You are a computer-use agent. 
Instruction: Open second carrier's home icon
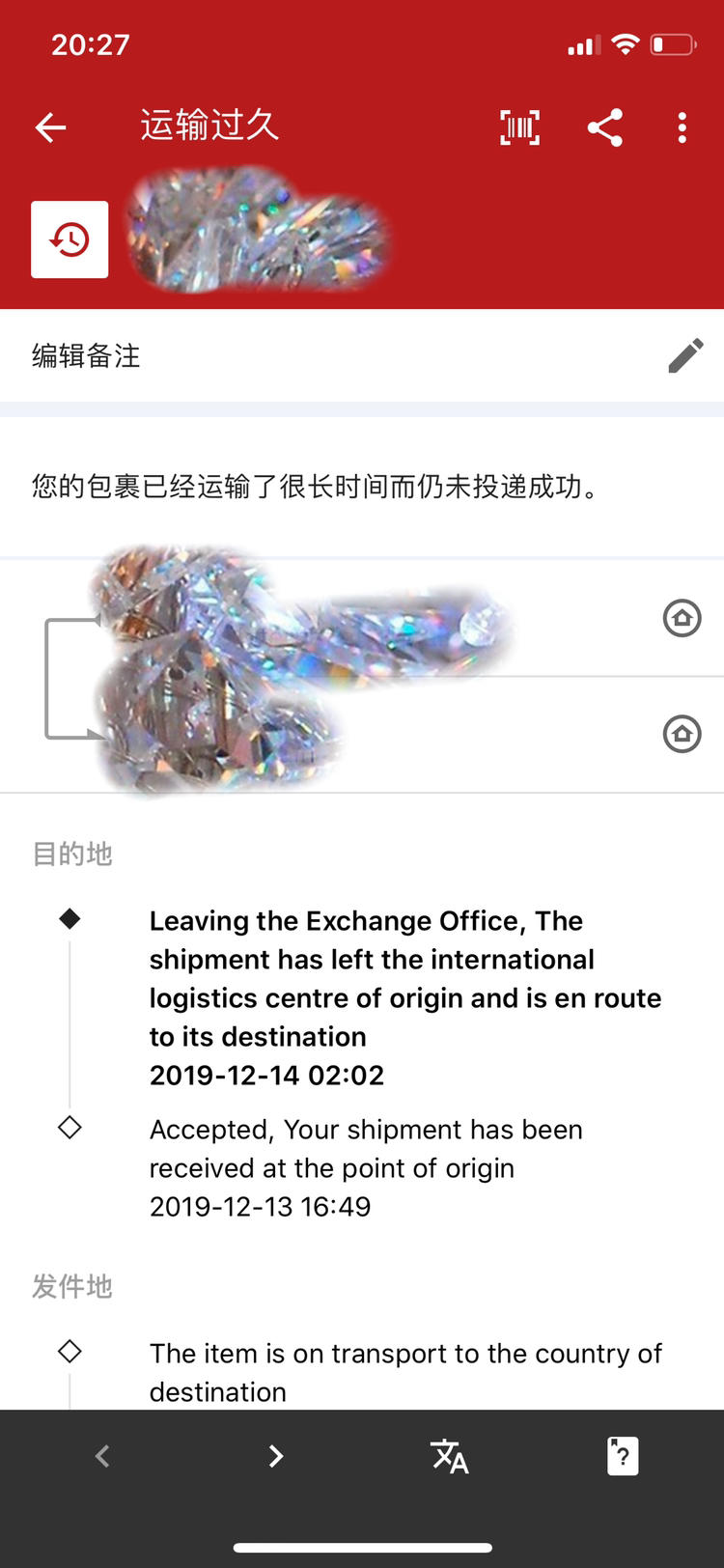tap(682, 734)
